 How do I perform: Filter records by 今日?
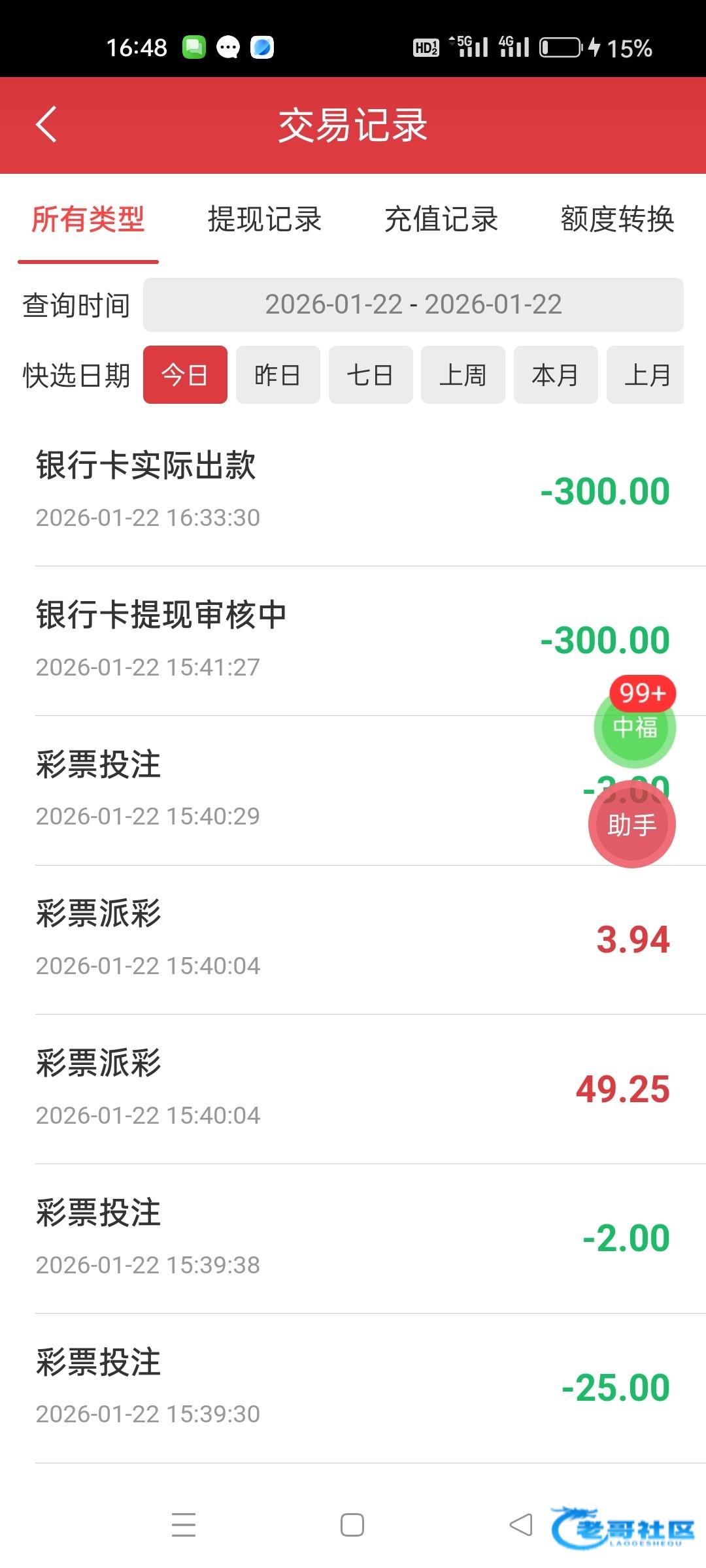click(185, 375)
